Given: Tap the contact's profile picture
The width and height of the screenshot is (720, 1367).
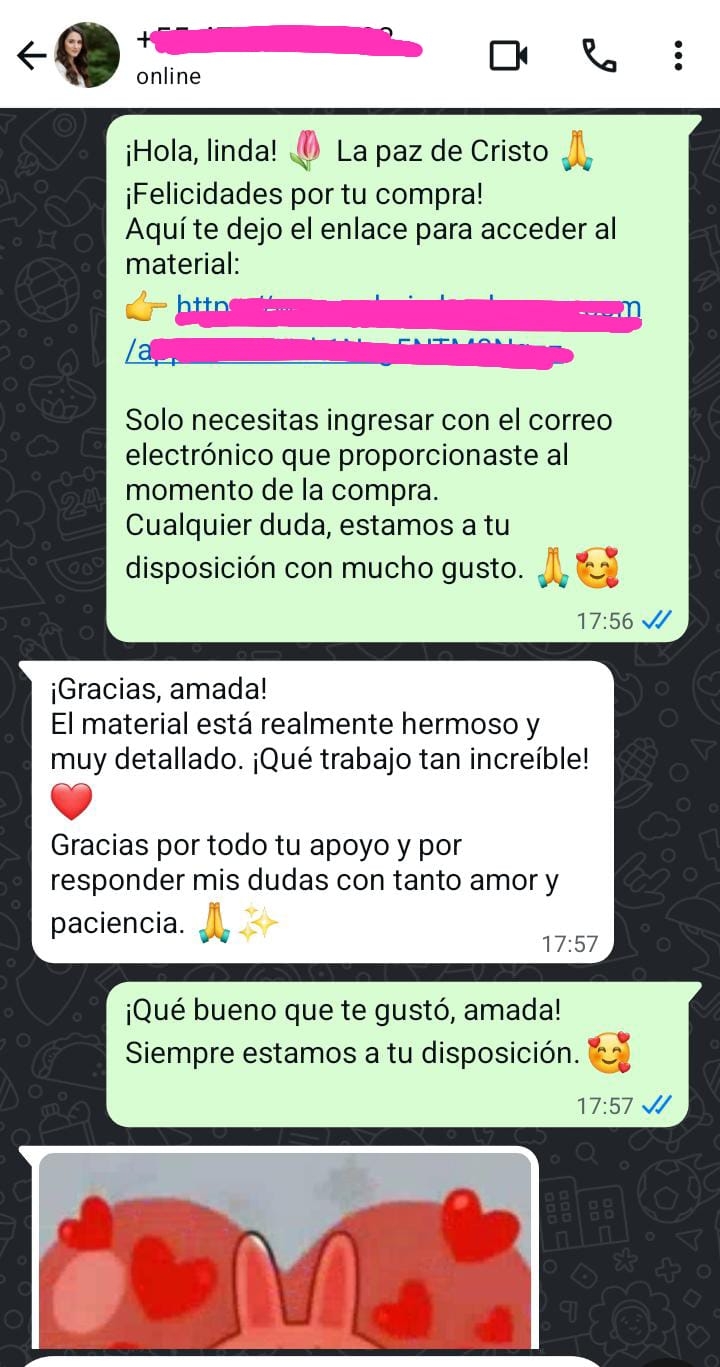Looking at the screenshot, I should pyautogui.click(x=84, y=55).
